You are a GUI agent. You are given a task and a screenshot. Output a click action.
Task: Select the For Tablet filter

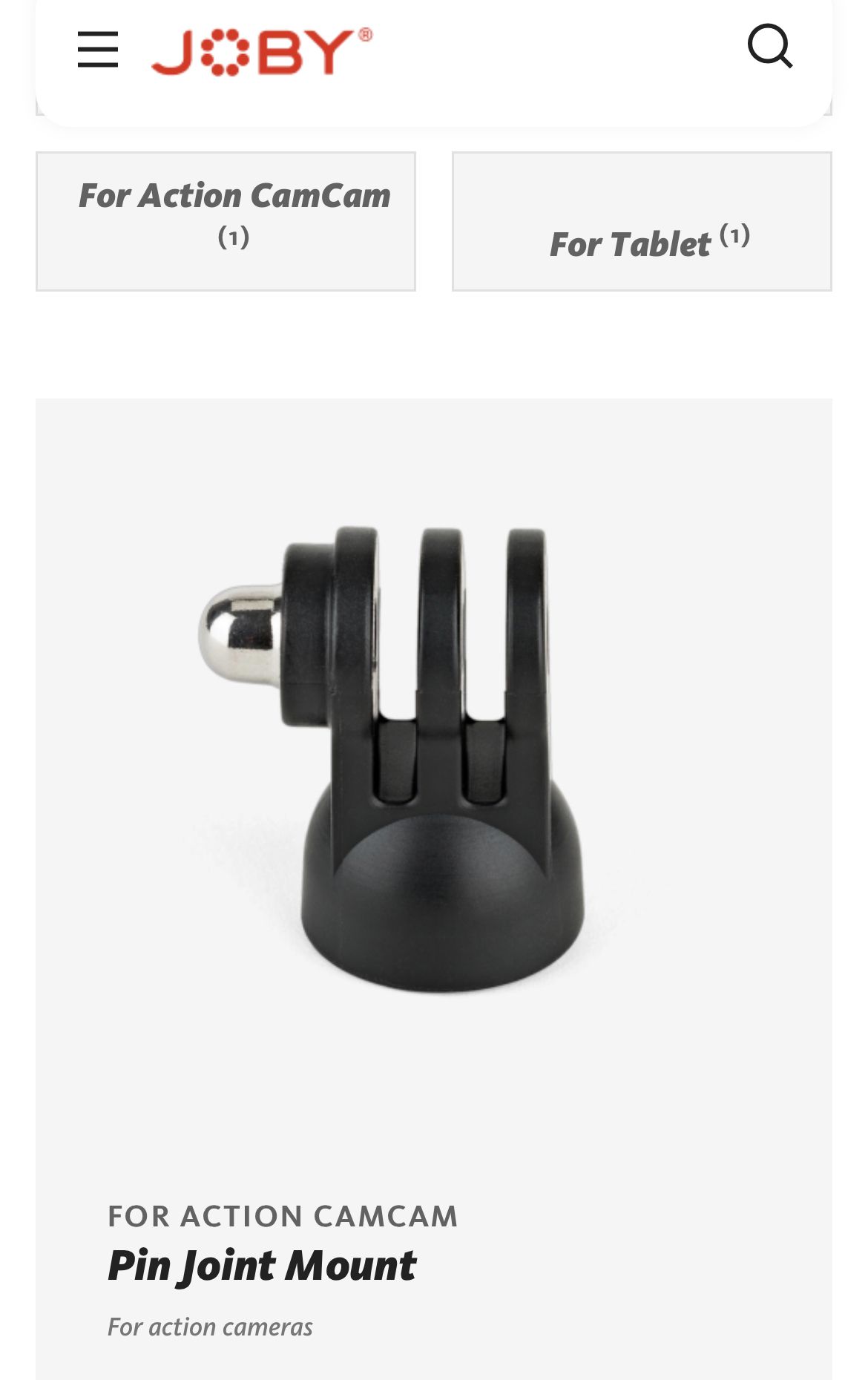click(x=642, y=221)
